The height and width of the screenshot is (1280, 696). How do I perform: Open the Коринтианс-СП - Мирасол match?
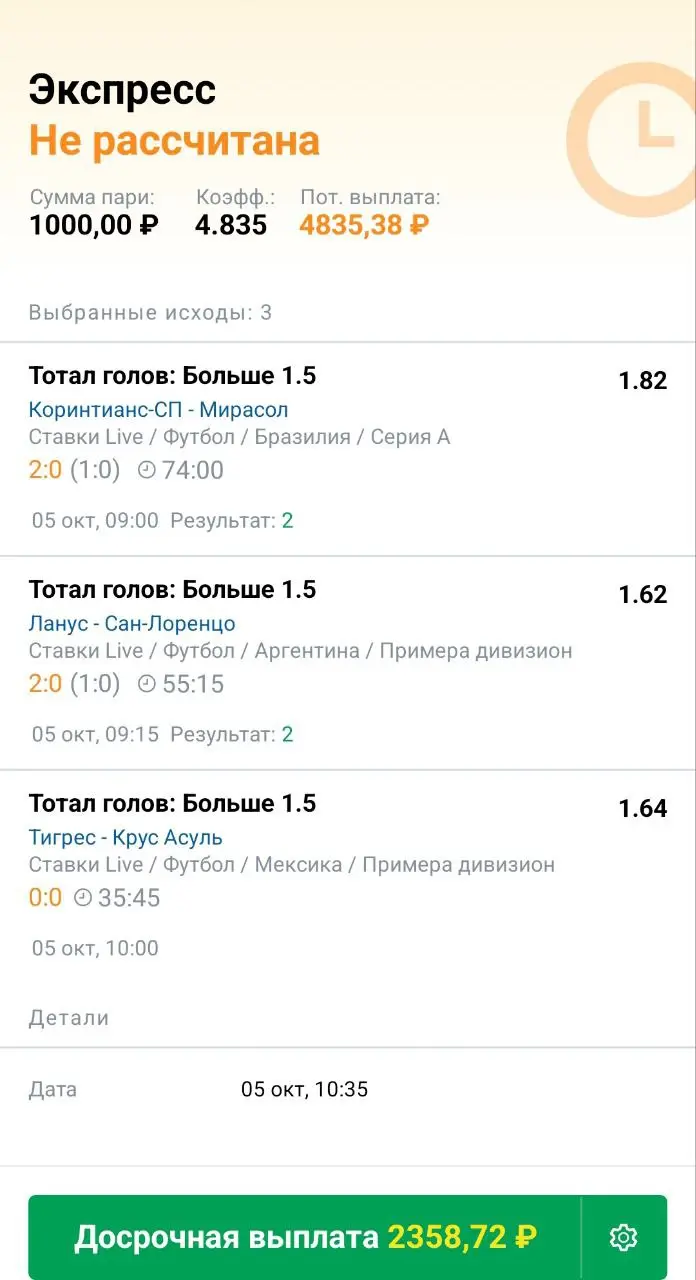158,410
